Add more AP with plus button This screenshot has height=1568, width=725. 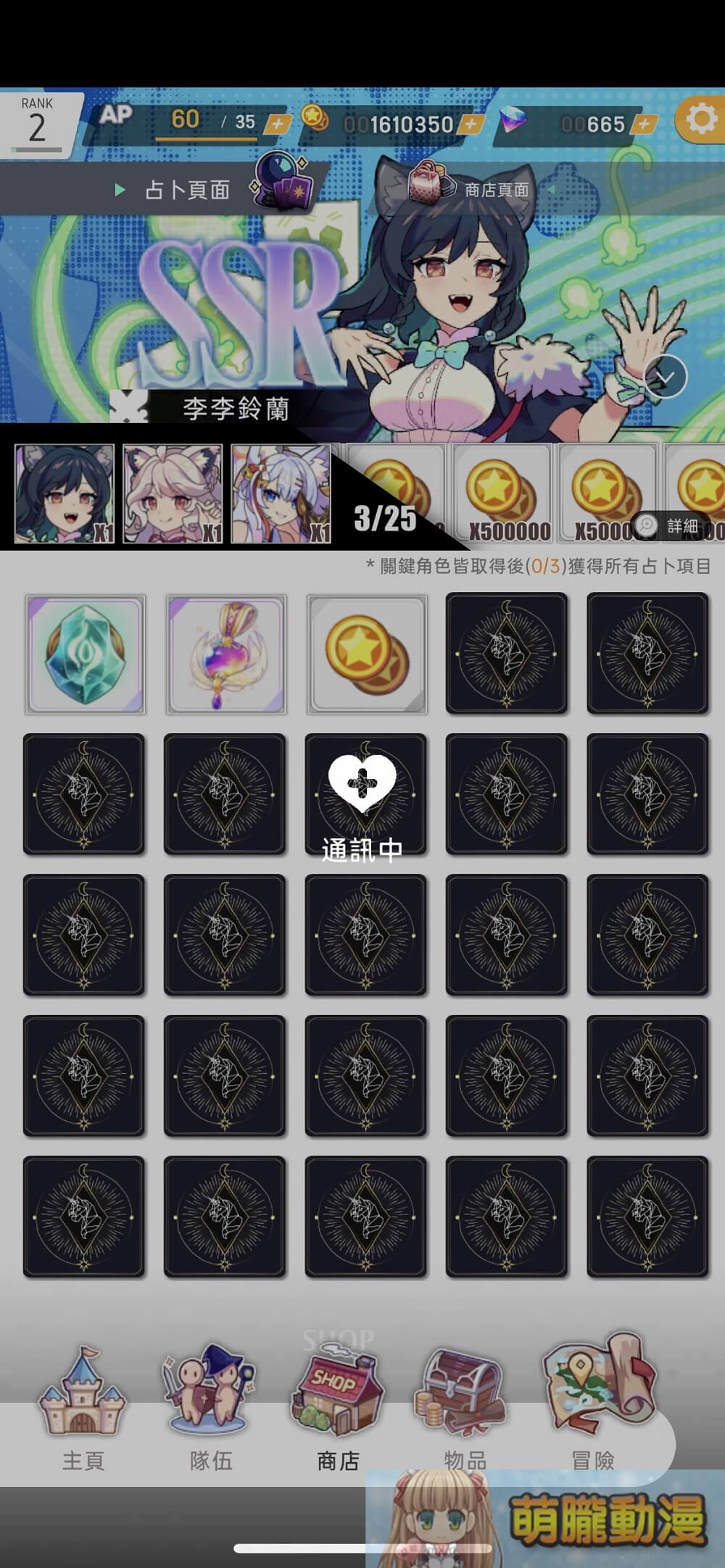click(276, 125)
